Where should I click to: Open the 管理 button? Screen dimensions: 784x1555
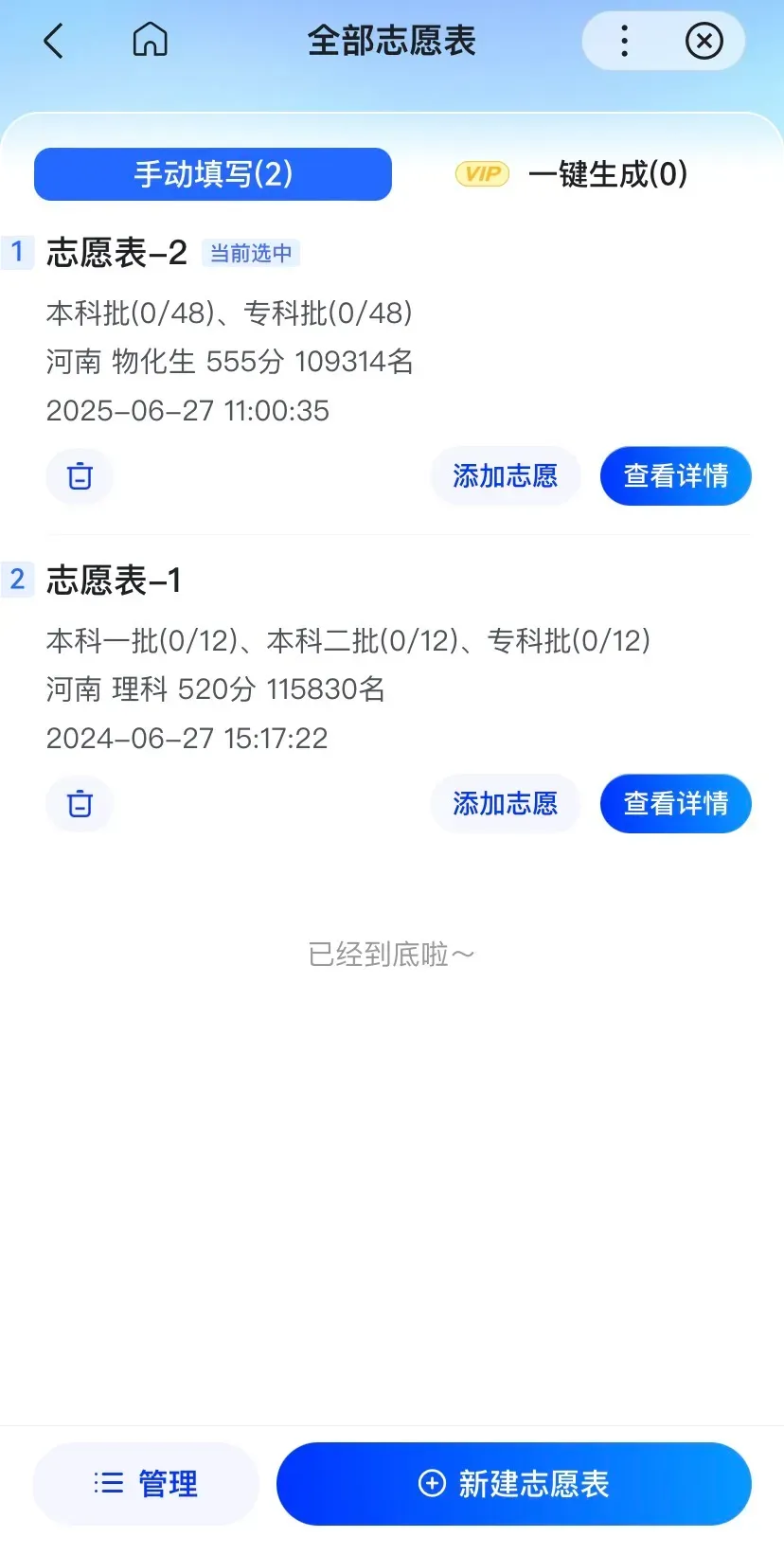[x=146, y=1483]
